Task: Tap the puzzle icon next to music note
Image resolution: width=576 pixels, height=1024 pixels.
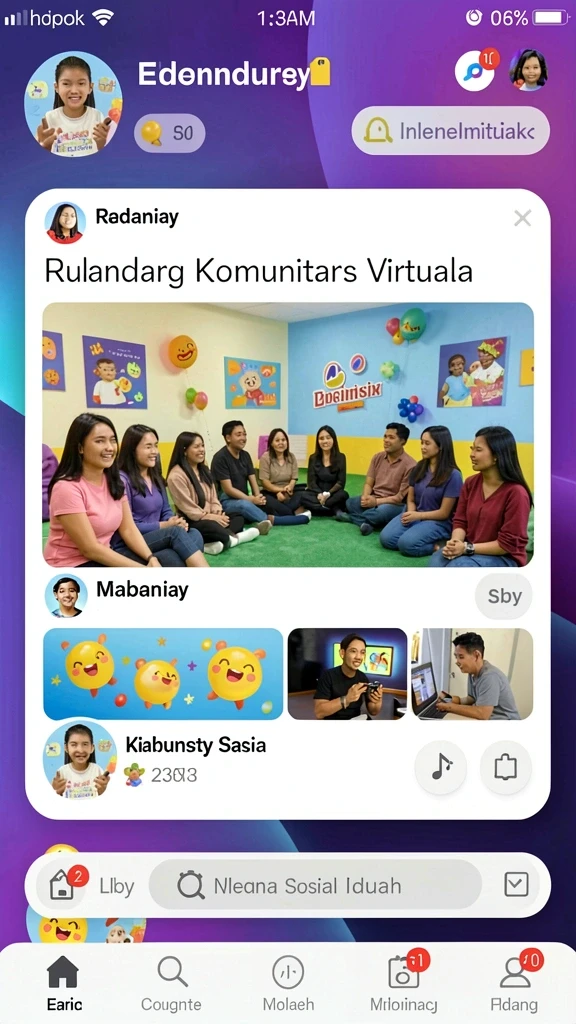Action: (x=506, y=768)
